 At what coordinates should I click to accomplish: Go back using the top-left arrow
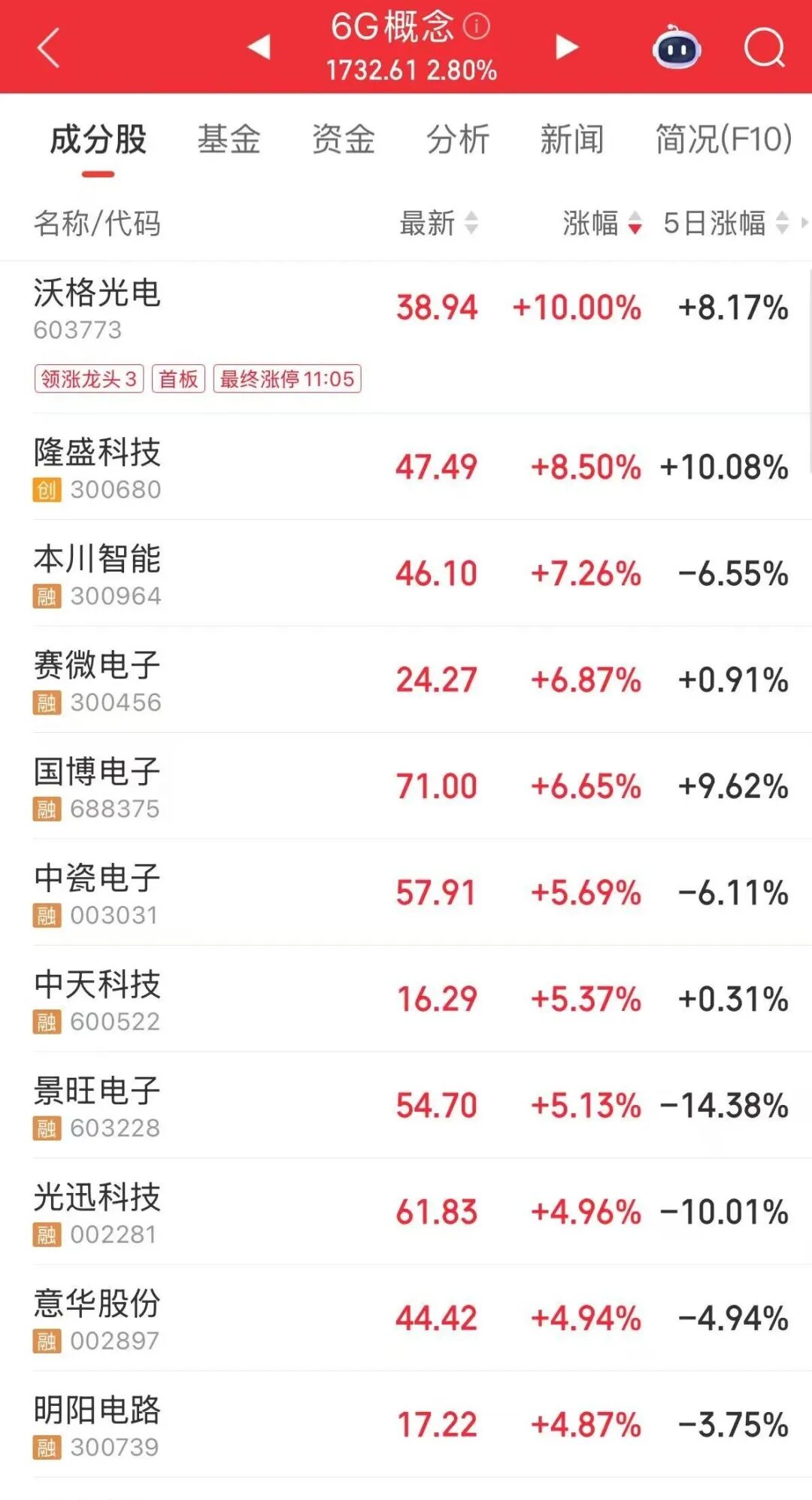(x=48, y=48)
